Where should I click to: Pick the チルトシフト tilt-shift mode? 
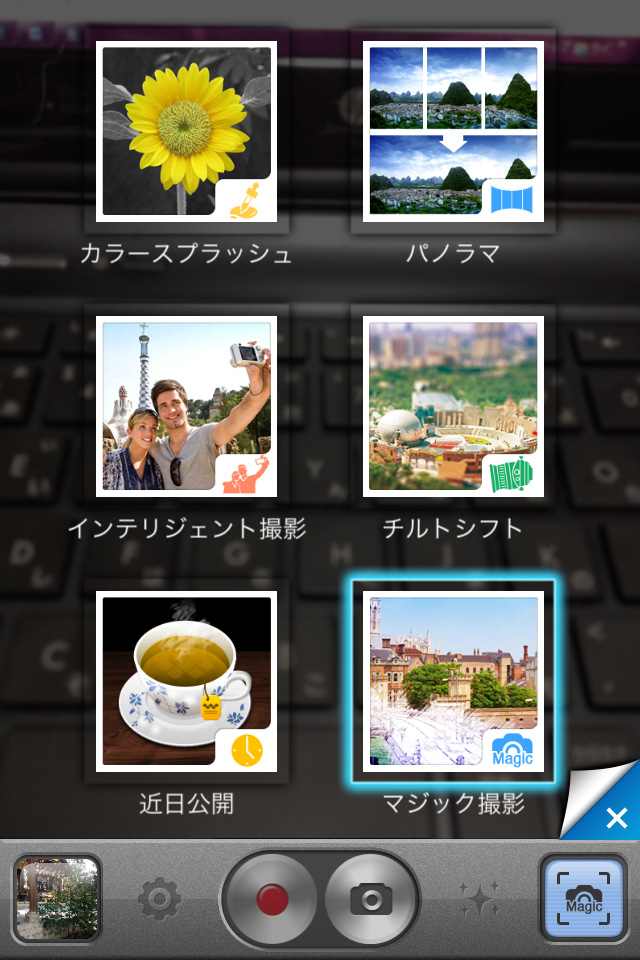point(453,407)
